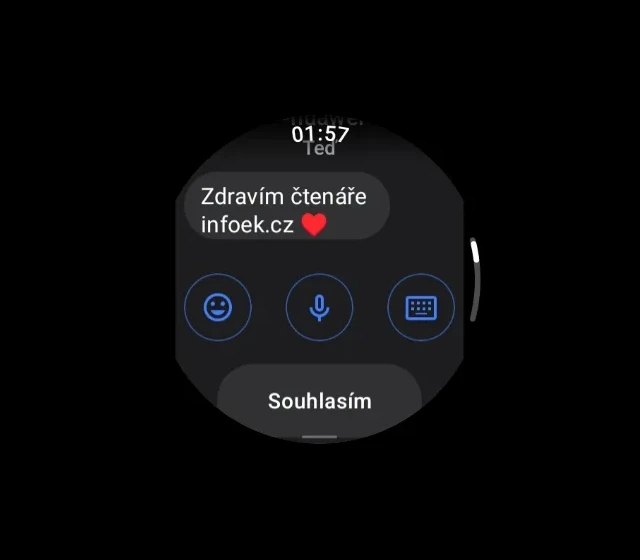640x560 pixels.
Task: Start voice dictation with the microphone
Action: [320, 307]
